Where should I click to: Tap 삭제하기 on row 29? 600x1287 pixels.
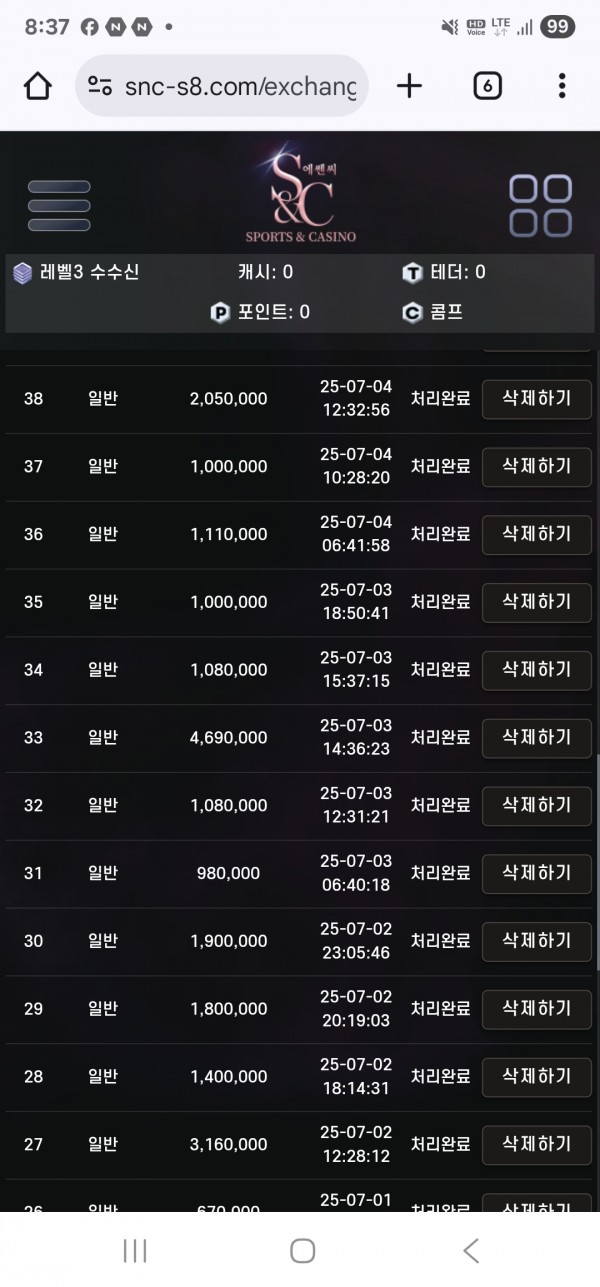pyautogui.click(x=537, y=1008)
